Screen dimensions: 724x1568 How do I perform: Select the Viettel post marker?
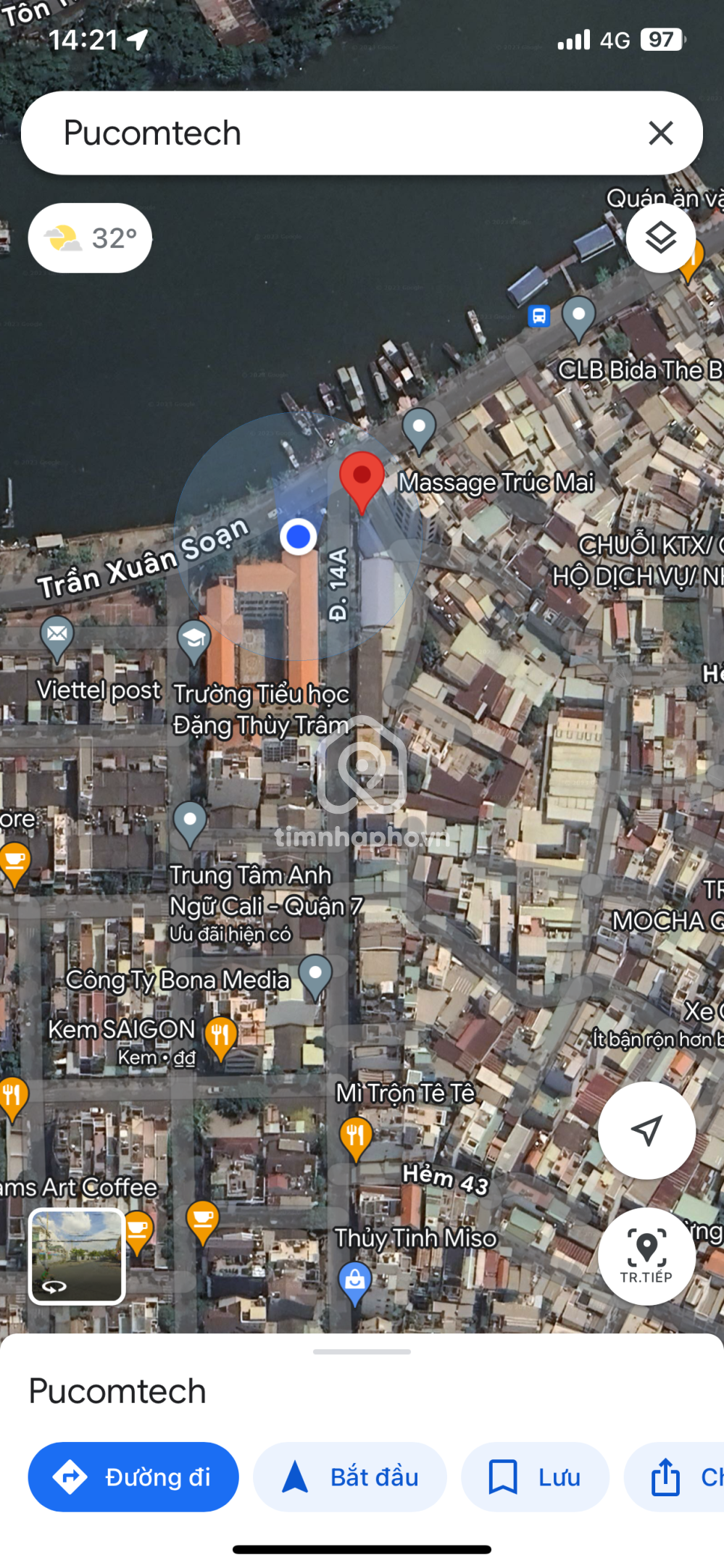[x=57, y=639]
